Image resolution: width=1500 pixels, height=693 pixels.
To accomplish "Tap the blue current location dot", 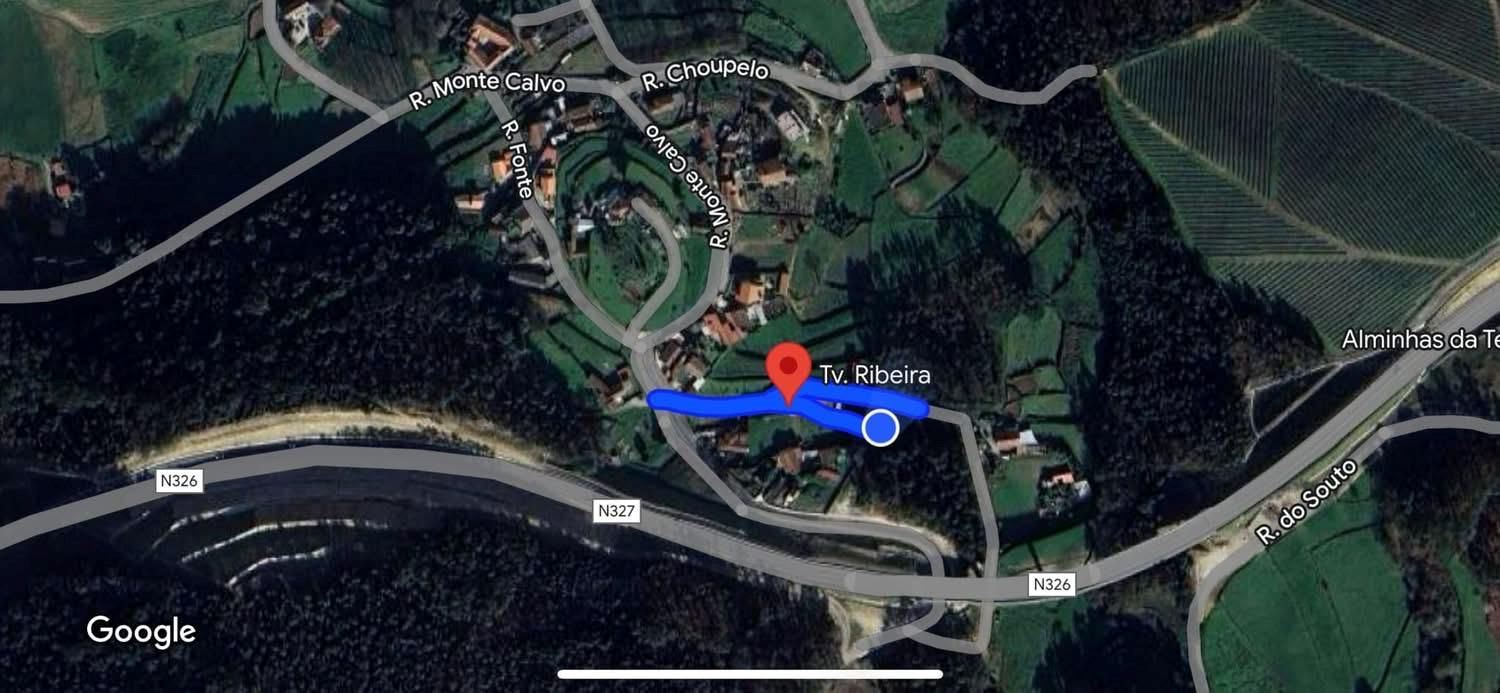I will pyautogui.click(x=880, y=428).
